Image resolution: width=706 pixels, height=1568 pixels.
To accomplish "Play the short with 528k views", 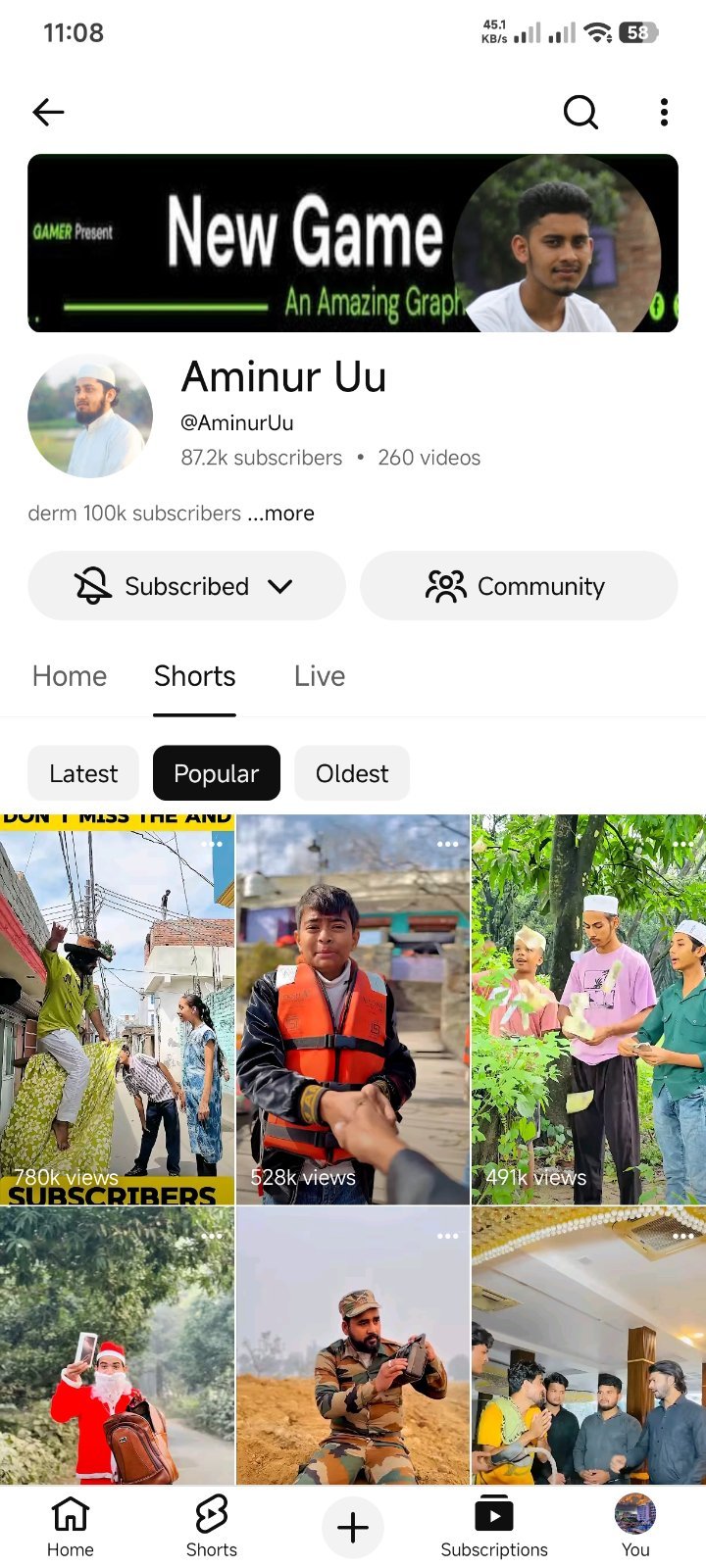I will point(353,1009).
